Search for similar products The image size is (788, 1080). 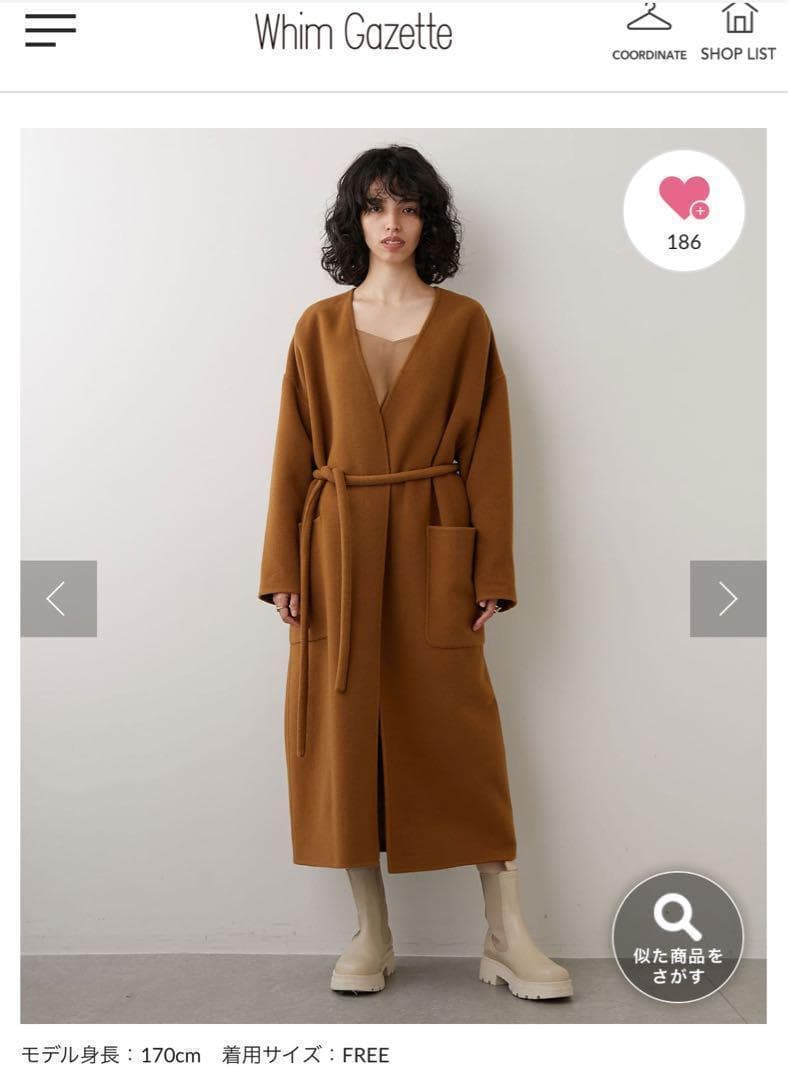(677, 937)
